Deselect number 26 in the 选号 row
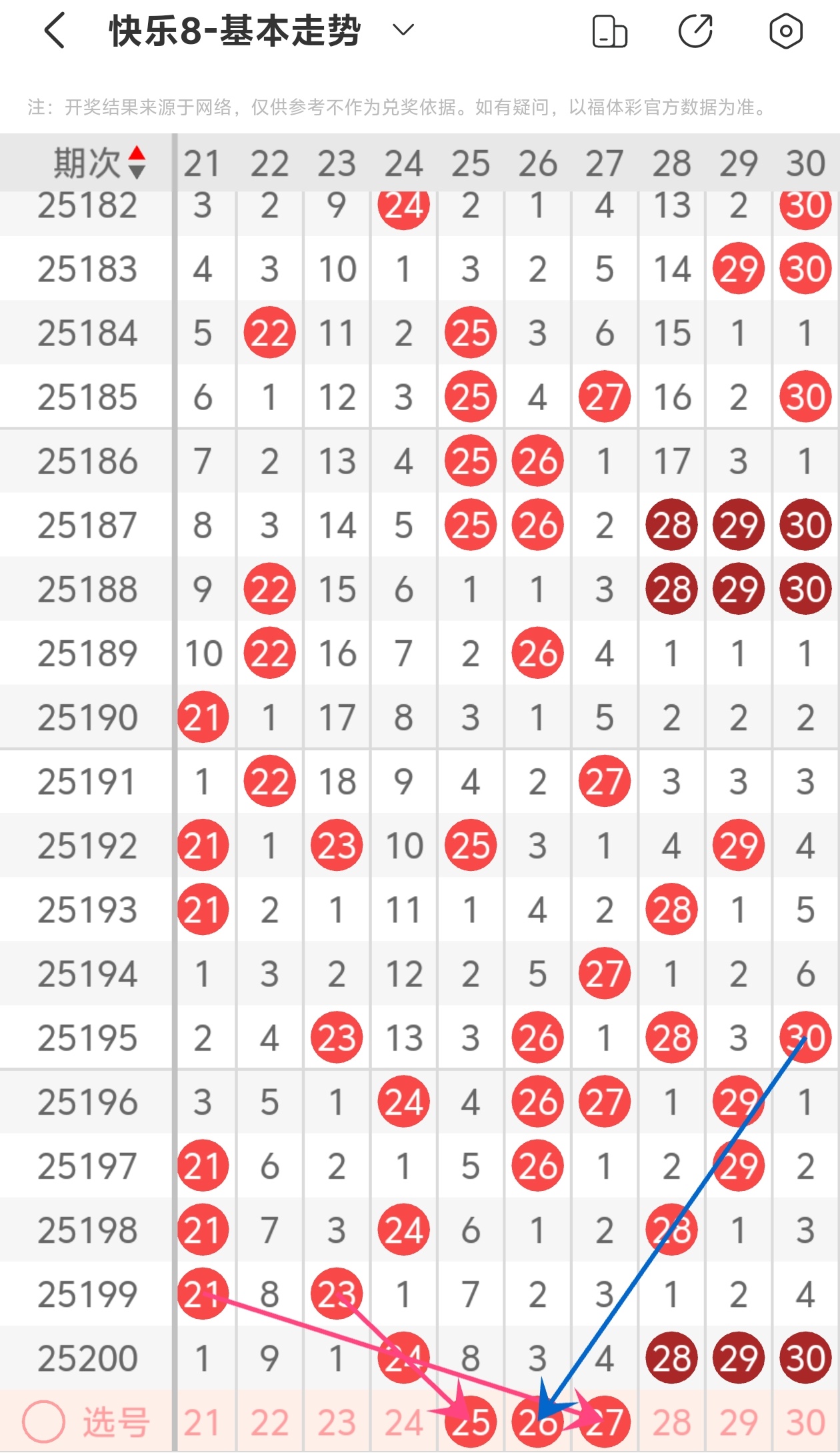 (537, 1423)
